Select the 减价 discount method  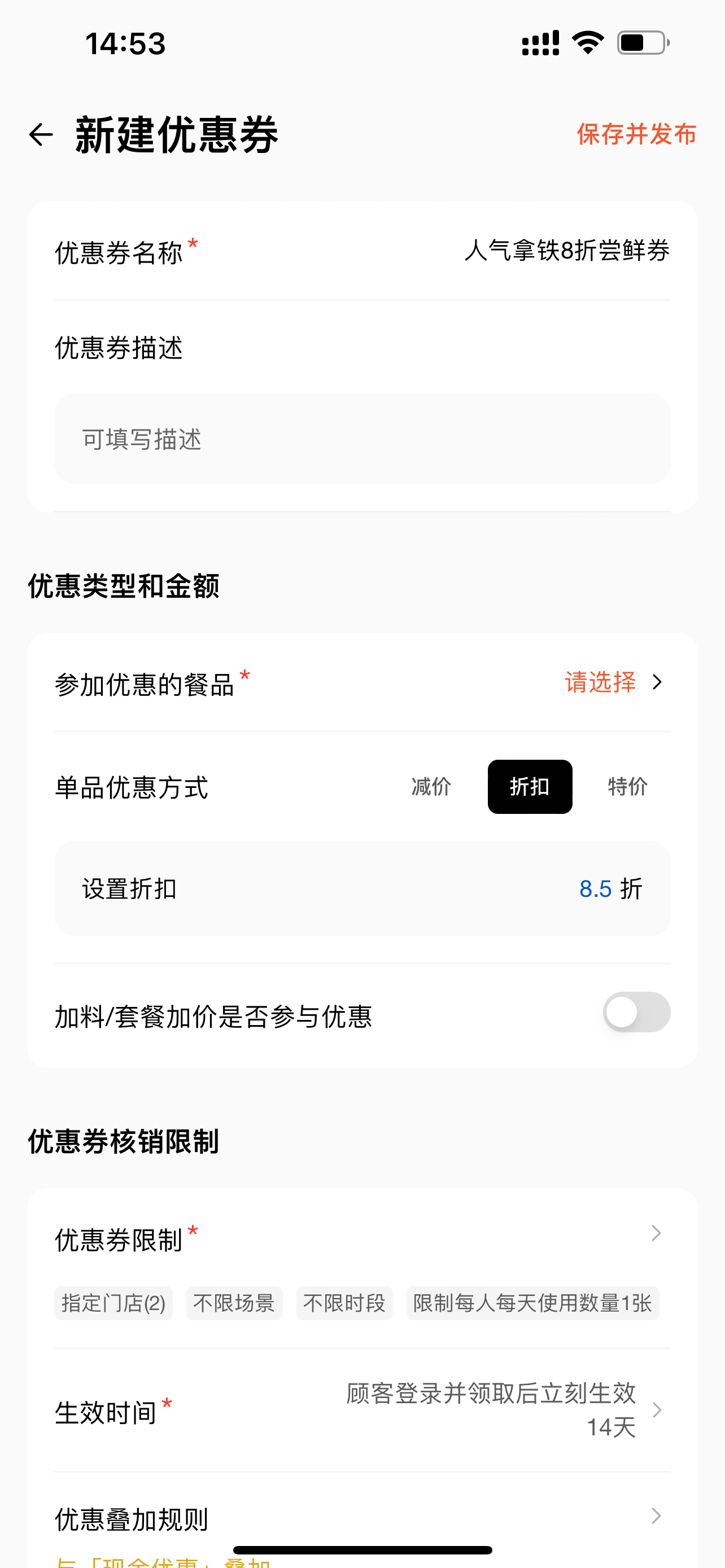click(431, 786)
